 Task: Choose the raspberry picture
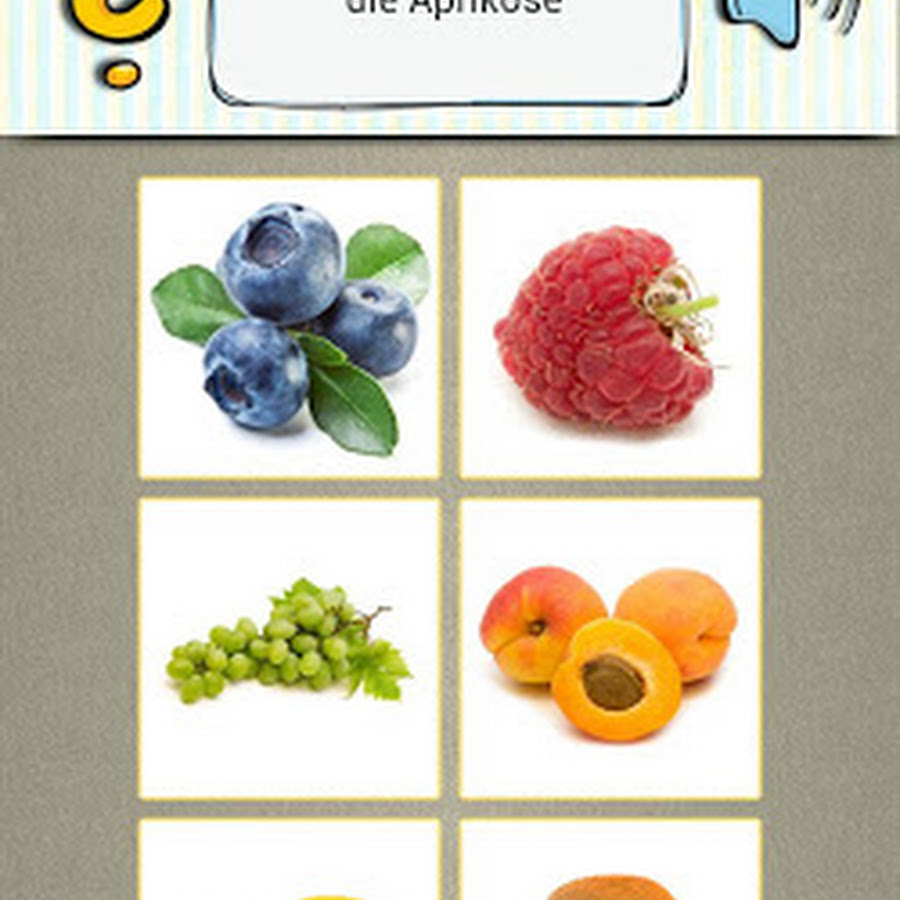610,328
